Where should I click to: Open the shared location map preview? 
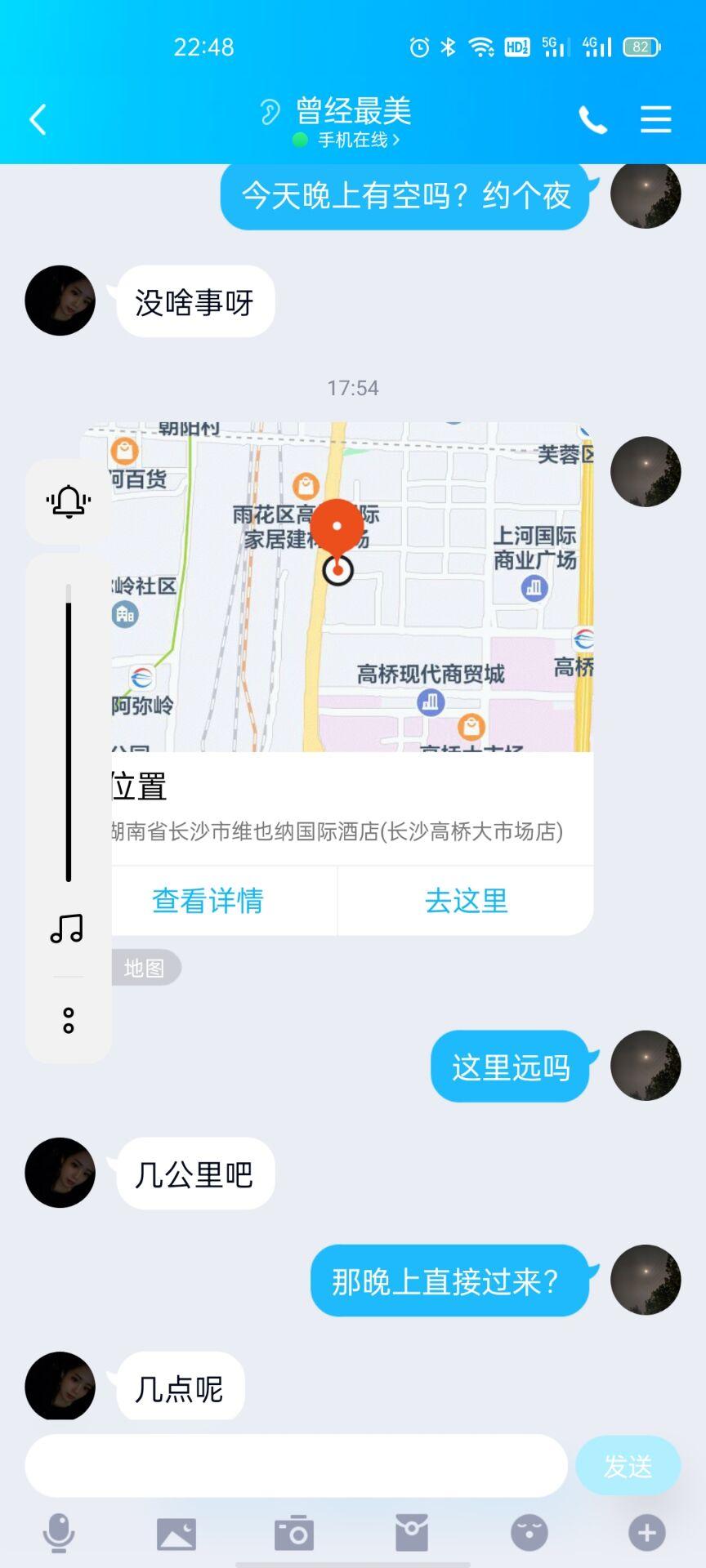(x=351, y=586)
